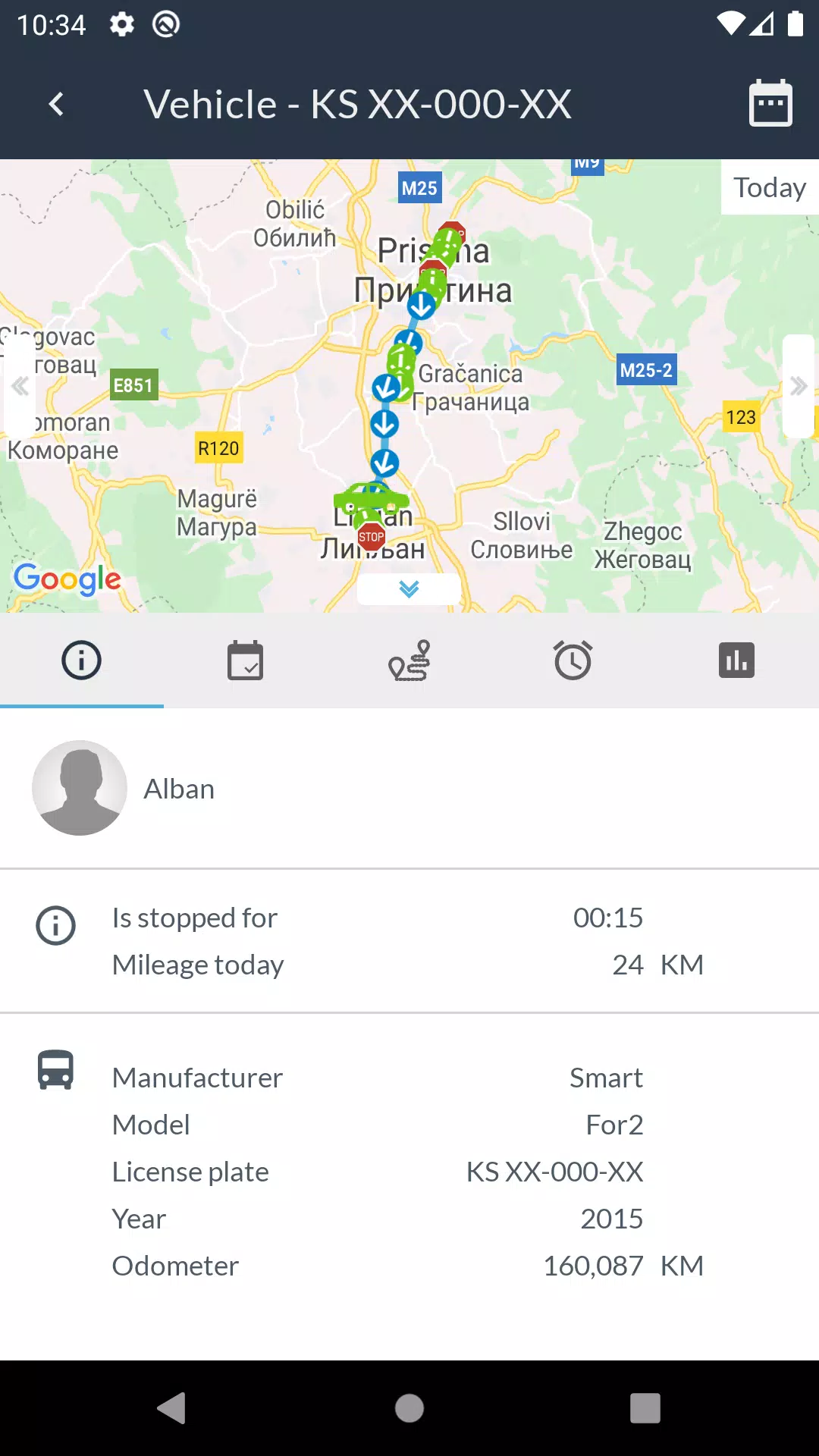Click a blue arrow marker near Gračanica
The width and height of the screenshot is (819, 1456).
click(384, 389)
